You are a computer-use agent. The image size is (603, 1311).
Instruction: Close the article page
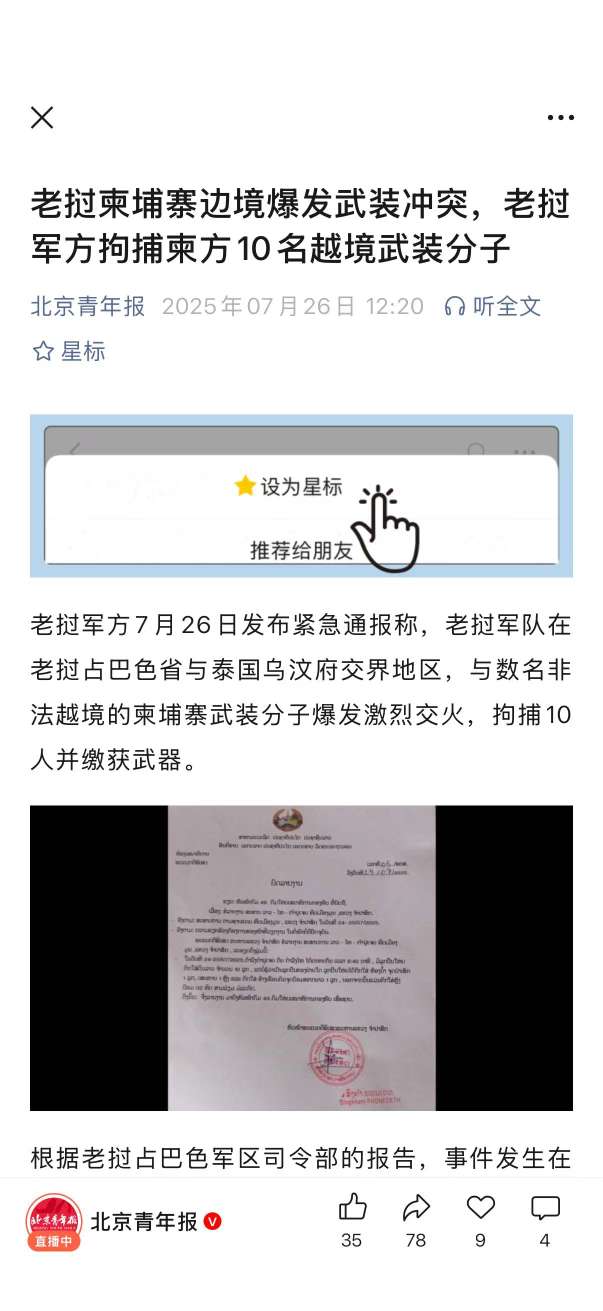[x=42, y=118]
